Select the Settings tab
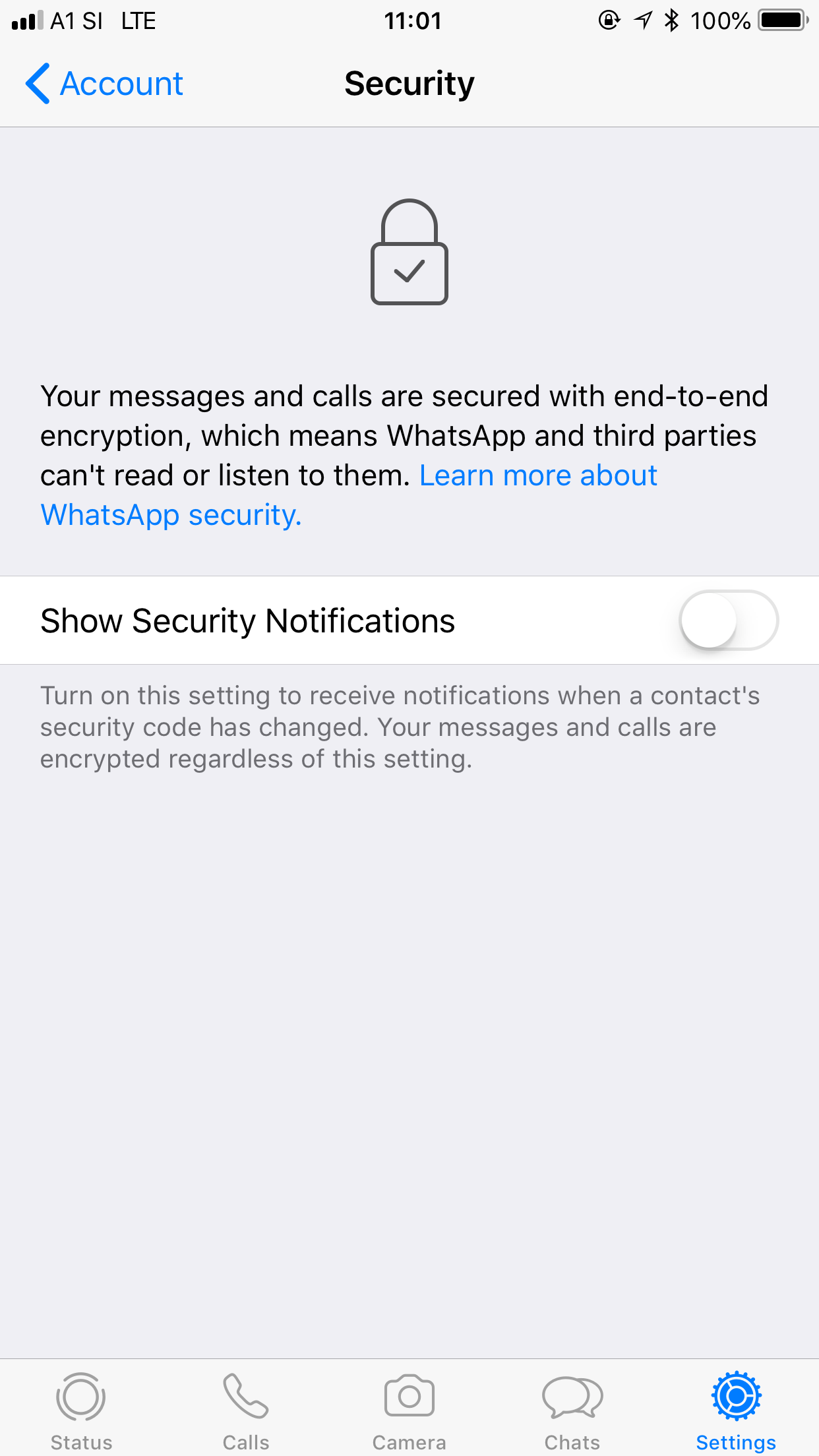The height and width of the screenshot is (1456, 819). click(x=736, y=1409)
